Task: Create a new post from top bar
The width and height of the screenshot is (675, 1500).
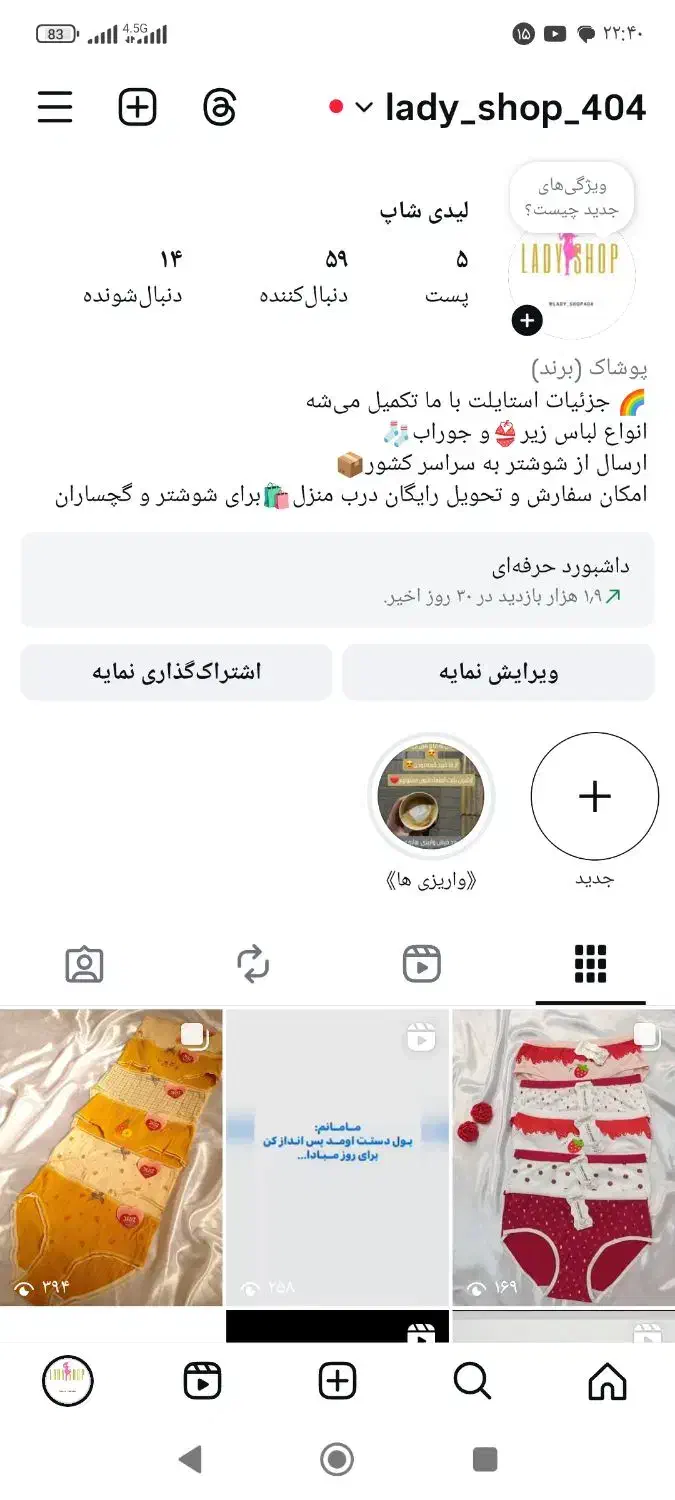Action: tap(137, 107)
